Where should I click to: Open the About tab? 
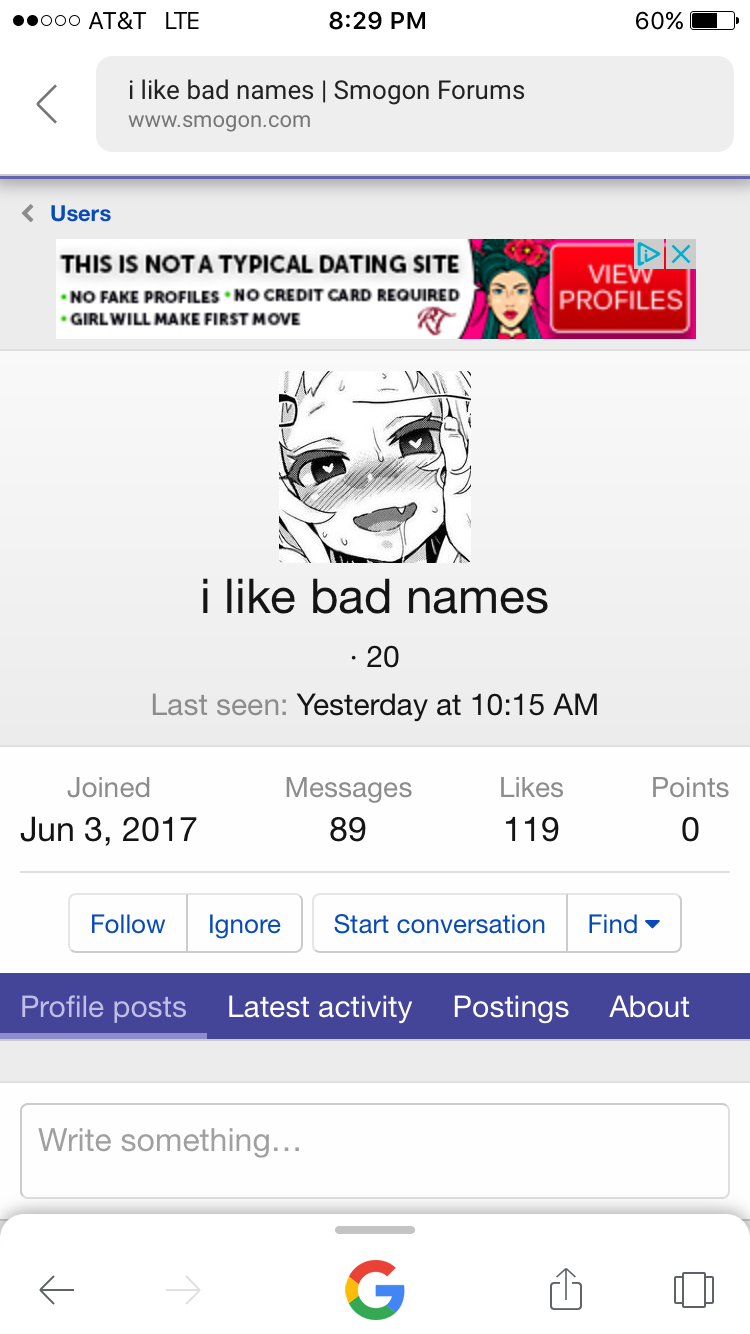pos(649,1006)
